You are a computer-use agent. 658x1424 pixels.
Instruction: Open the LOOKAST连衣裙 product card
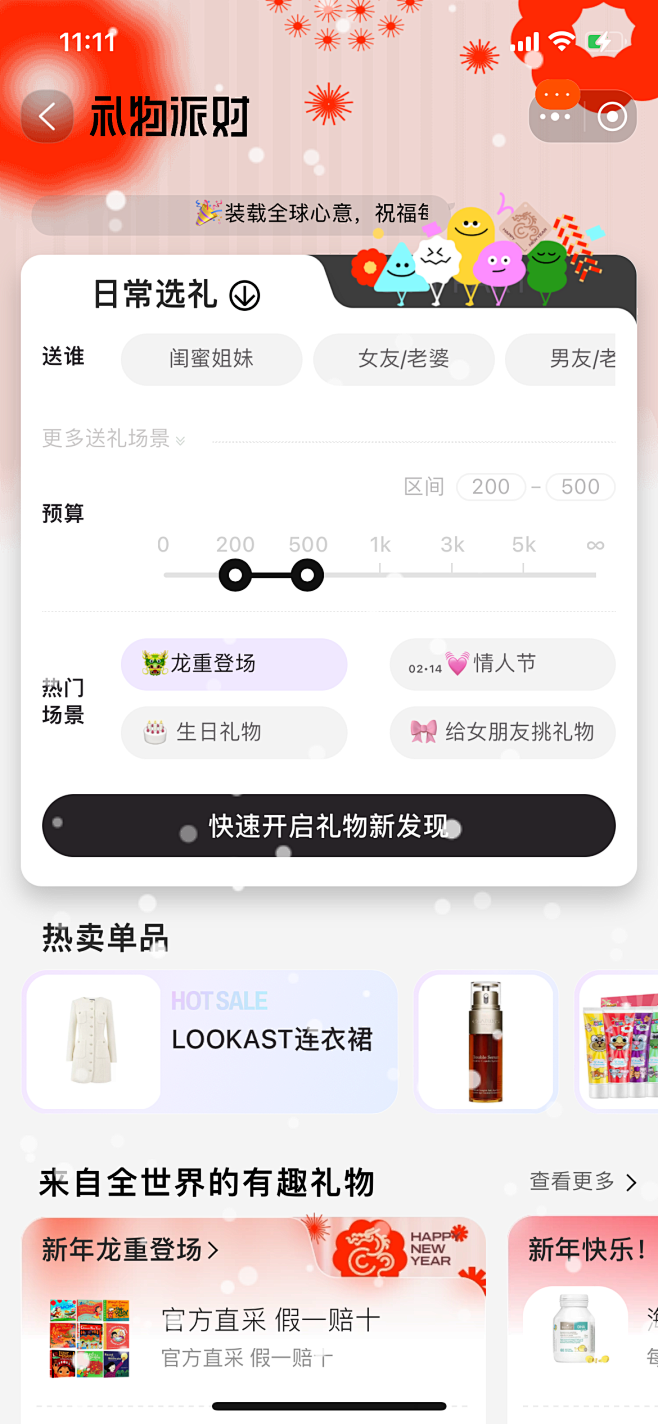pyautogui.click(x=210, y=1041)
